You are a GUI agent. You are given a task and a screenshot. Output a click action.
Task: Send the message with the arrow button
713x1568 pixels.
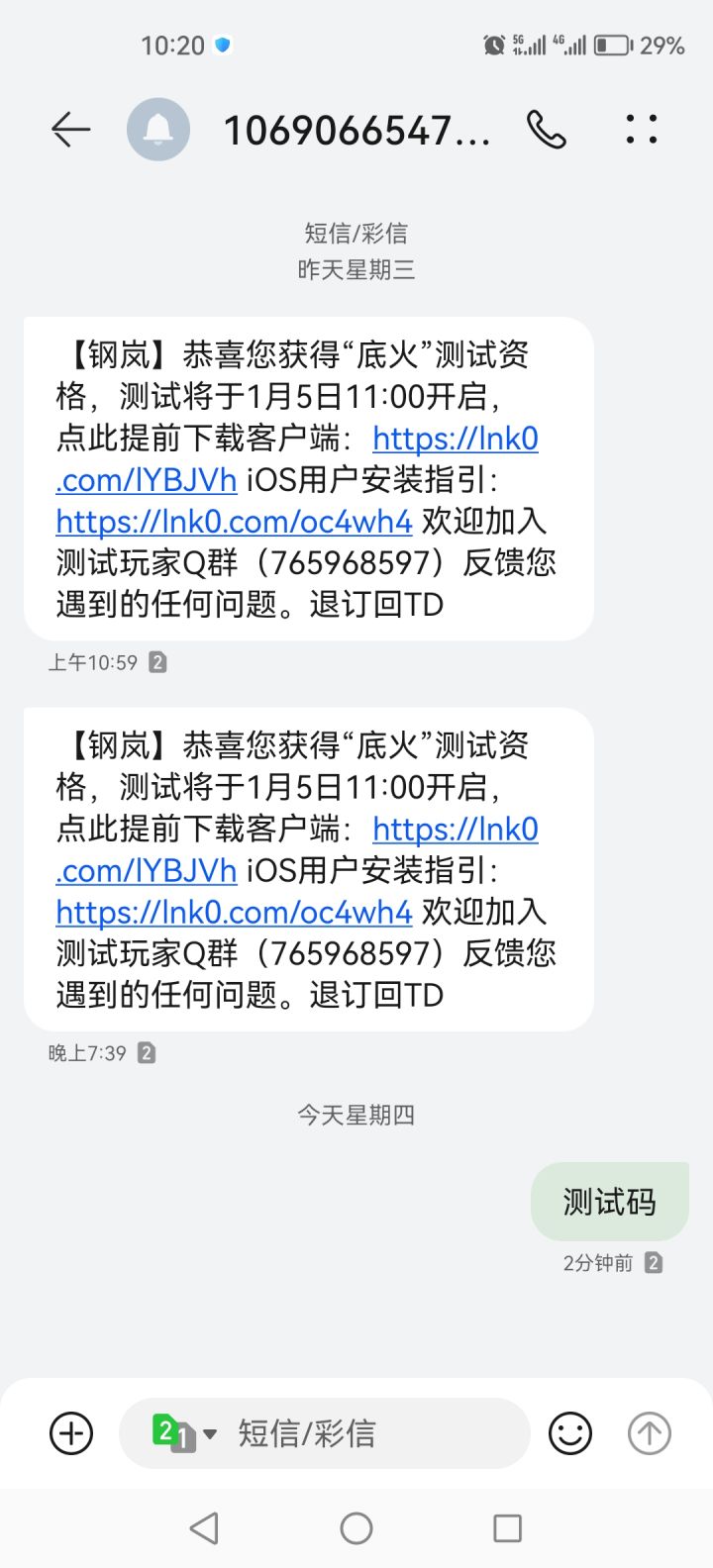(x=650, y=1433)
